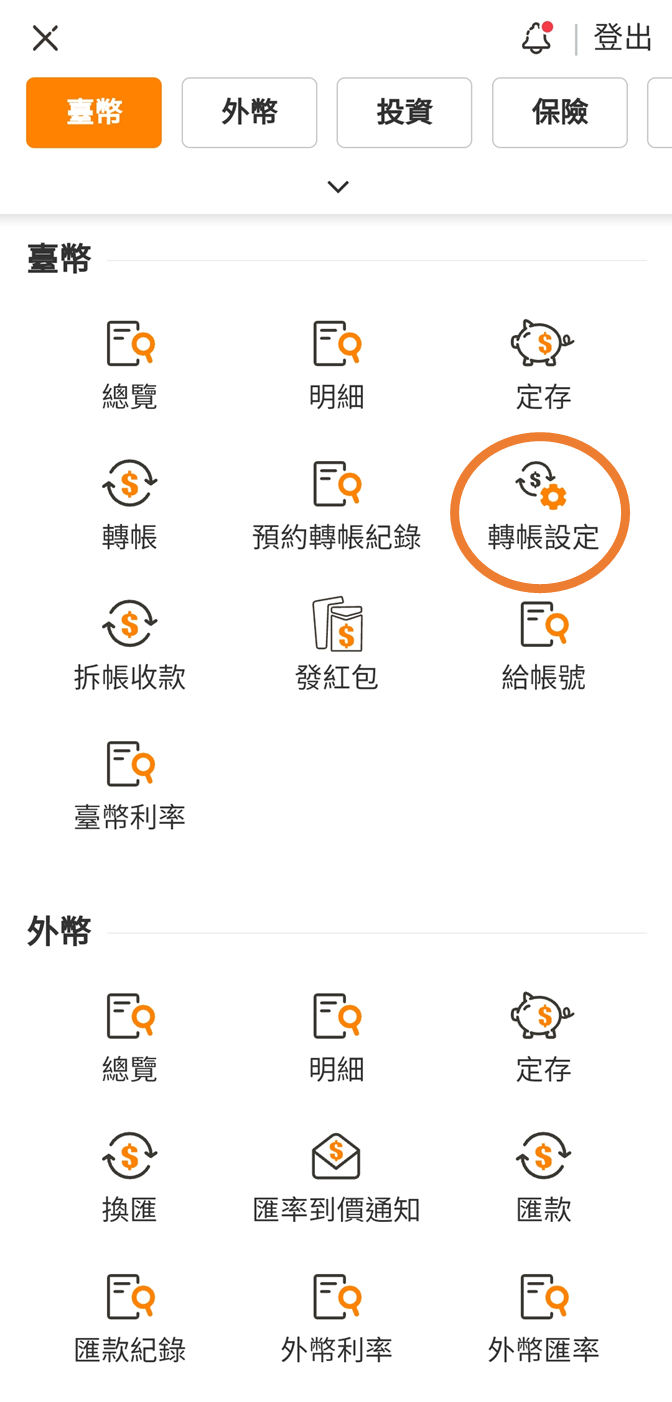The image size is (672, 1402).
Task: Open 臺幣 明細 transaction details
Action: (x=337, y=365)
